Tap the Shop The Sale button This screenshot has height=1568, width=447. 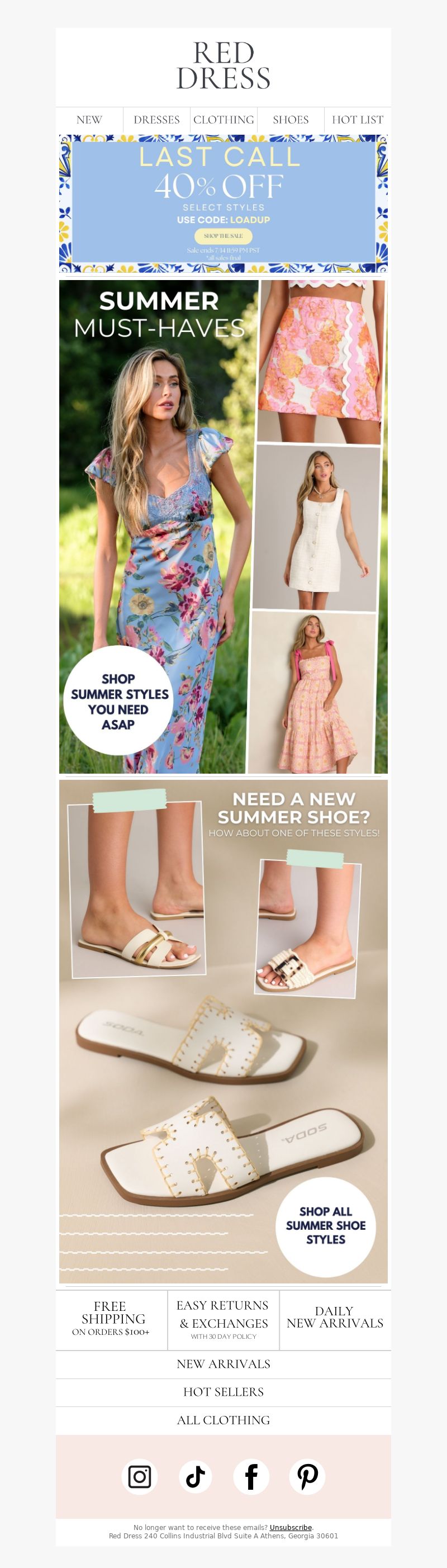click(223, 235)
